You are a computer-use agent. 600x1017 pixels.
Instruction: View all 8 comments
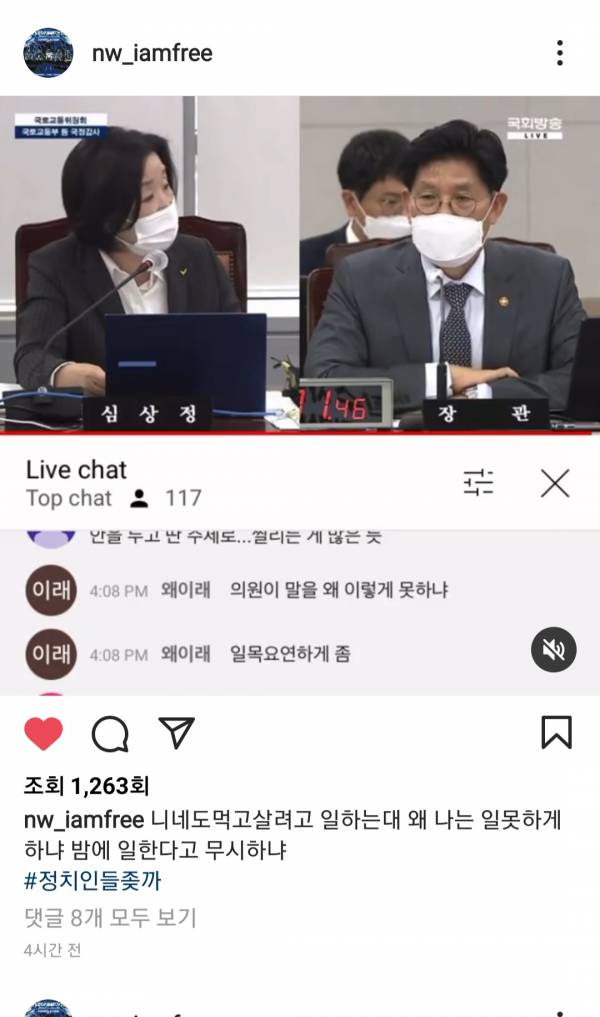(x=110, y=916)
